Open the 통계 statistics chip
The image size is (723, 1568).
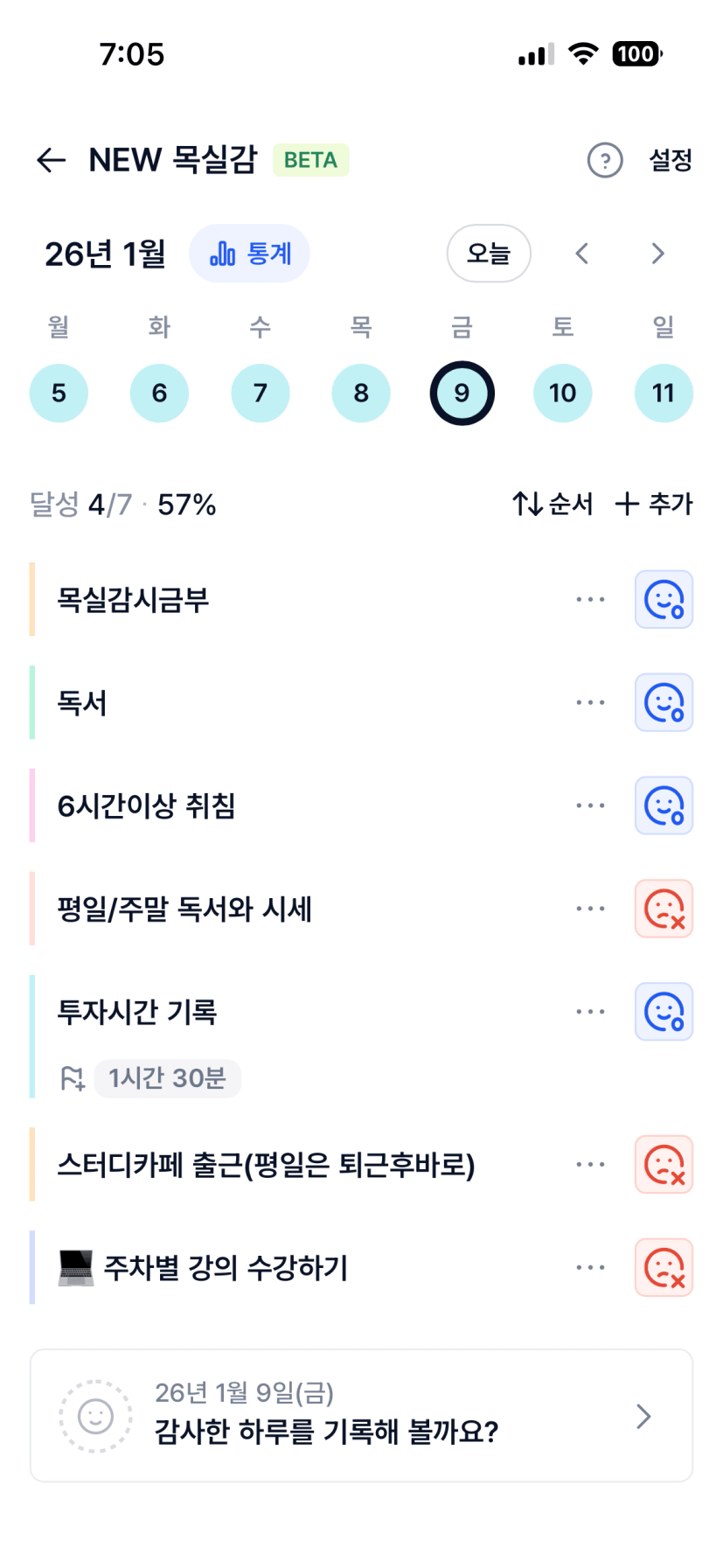(x=249, y=254)
